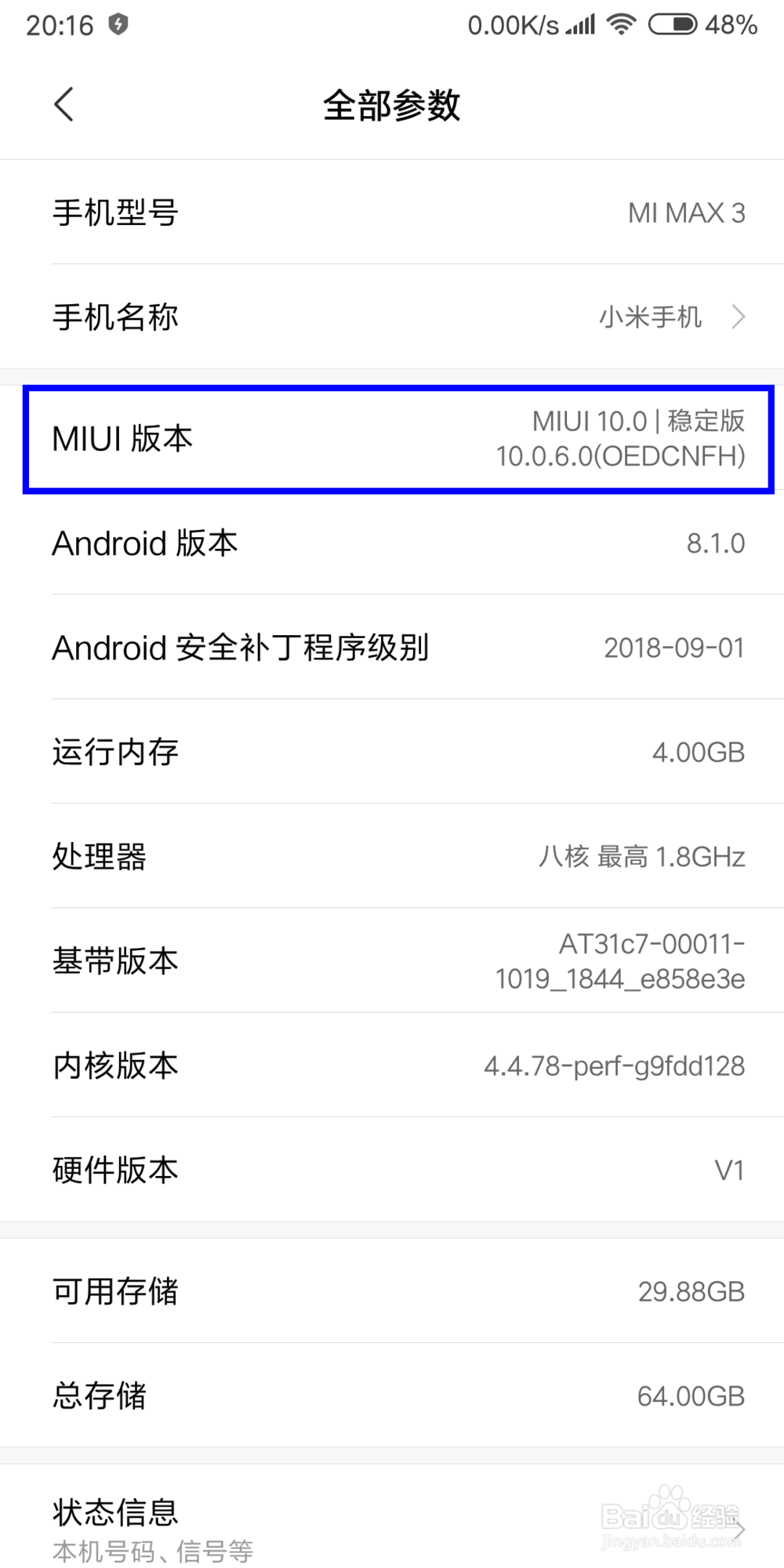Tap the back arrow to leave 全部参数
784x1568 pixels.
[63, 103]
